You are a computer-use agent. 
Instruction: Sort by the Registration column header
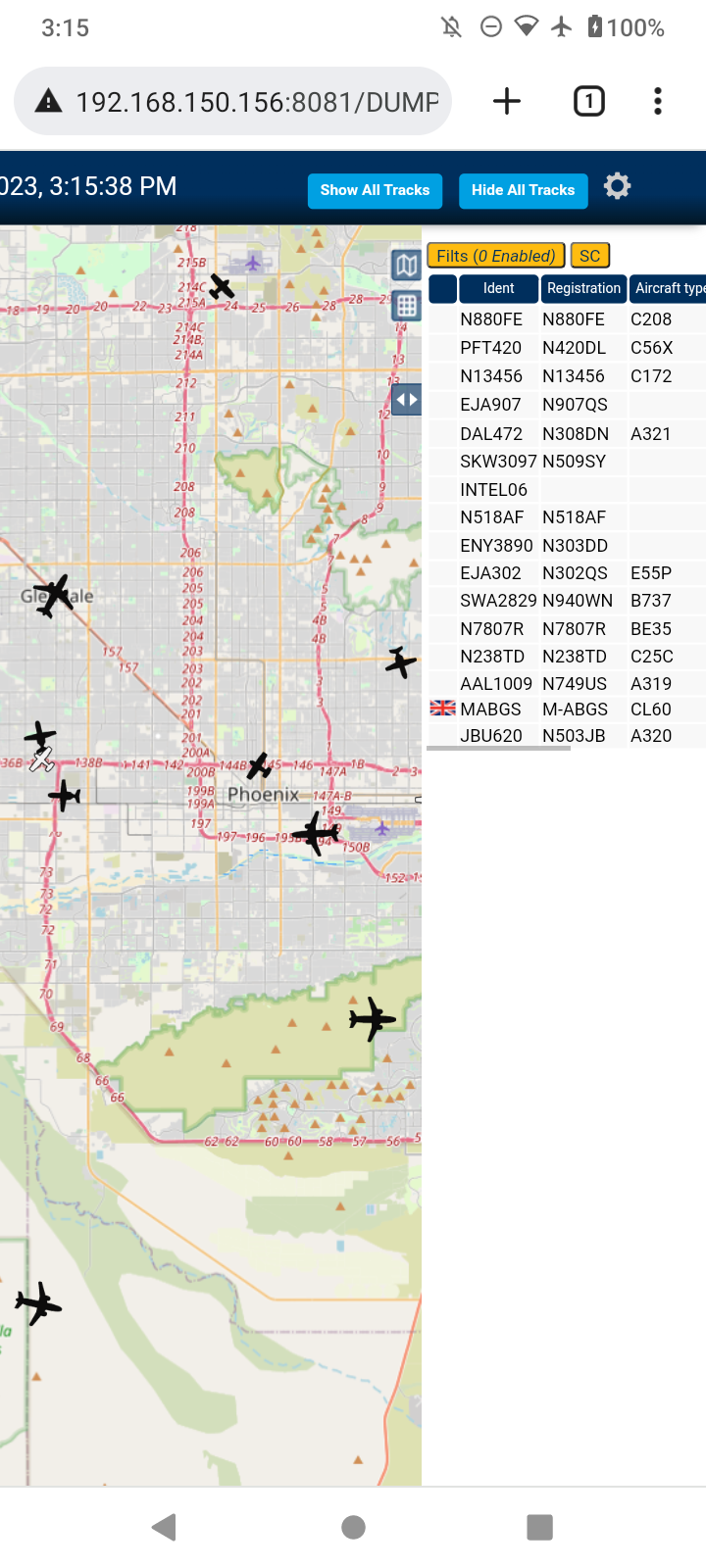[583, 288]
